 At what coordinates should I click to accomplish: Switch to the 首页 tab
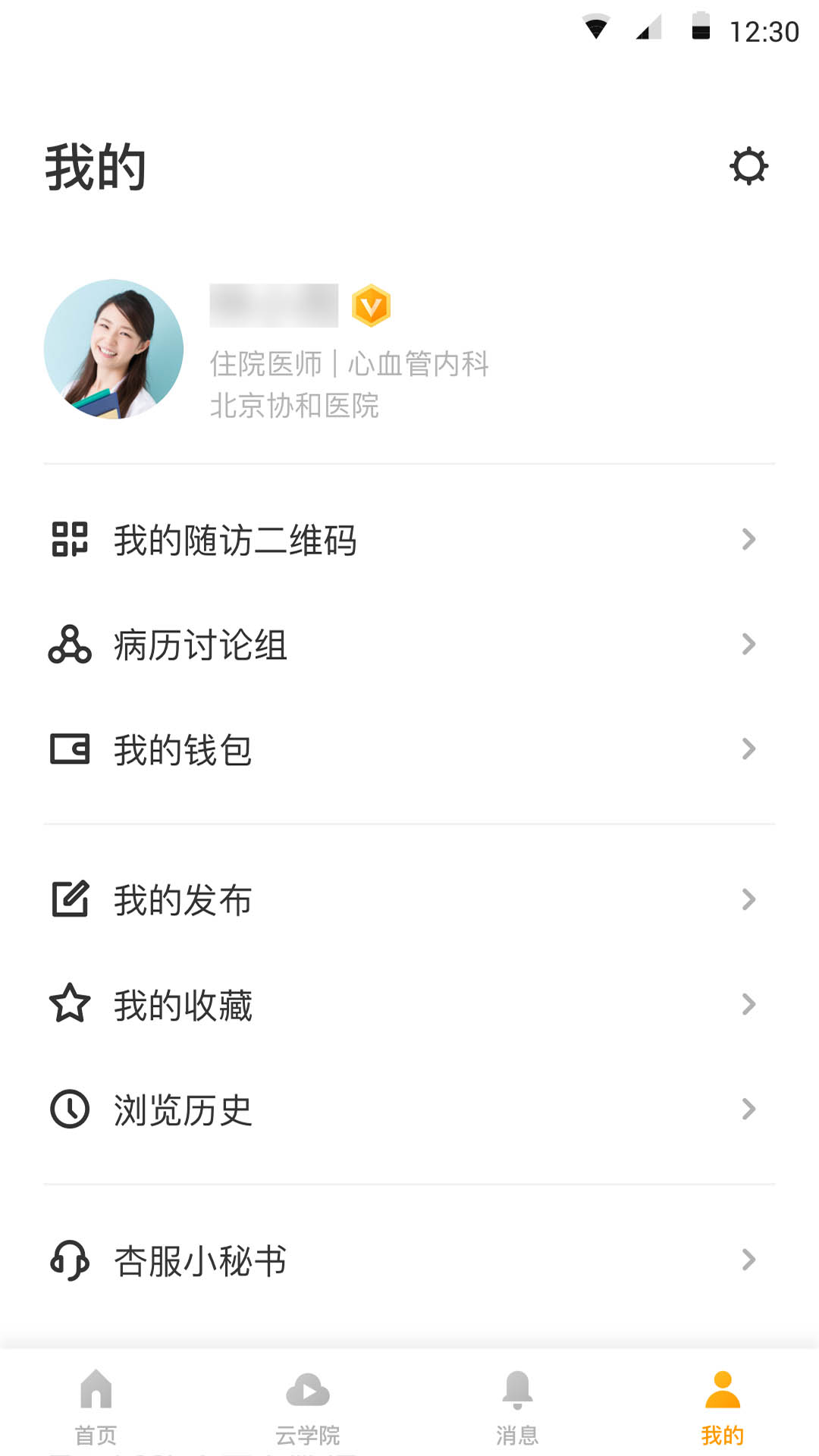96,1407
